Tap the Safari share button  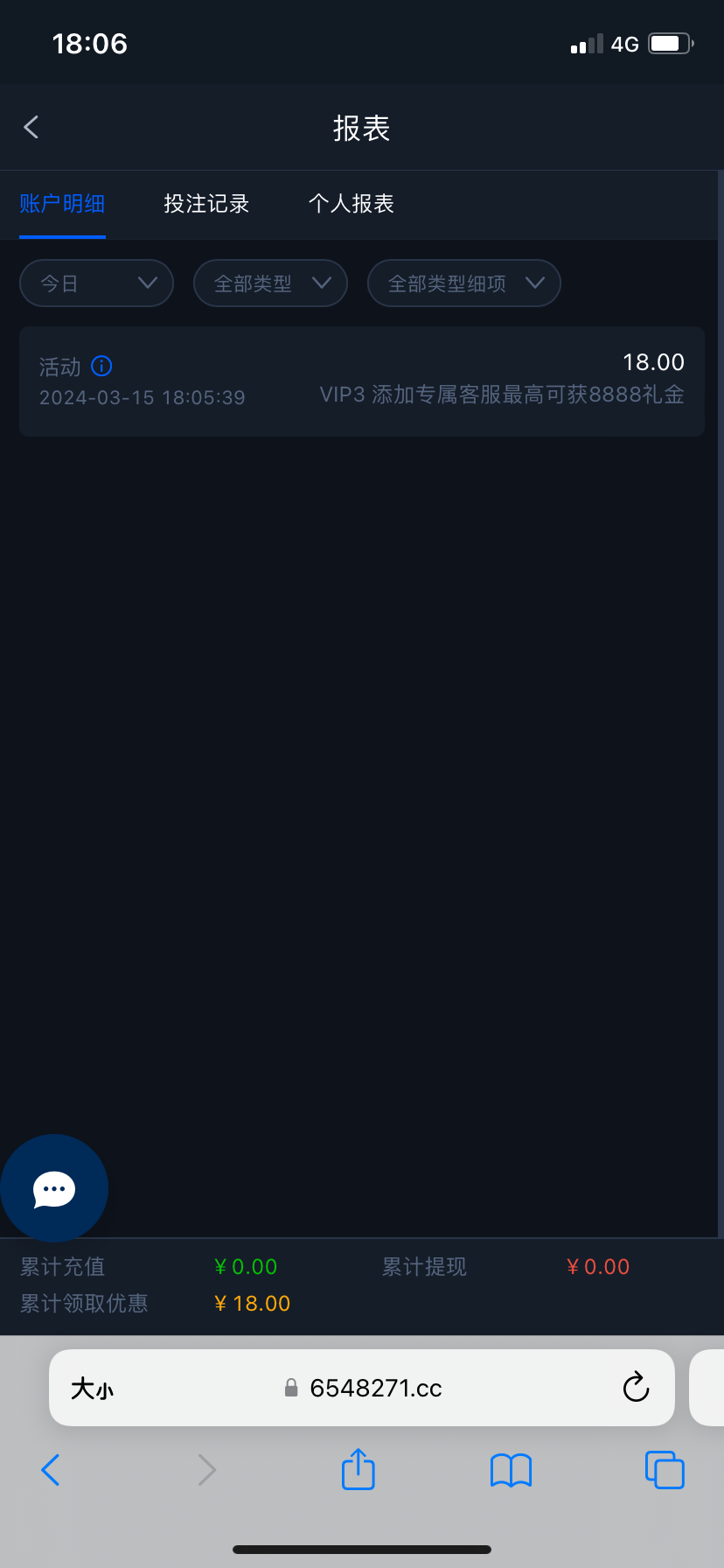pyautogui.click(x=358, y=1469)
